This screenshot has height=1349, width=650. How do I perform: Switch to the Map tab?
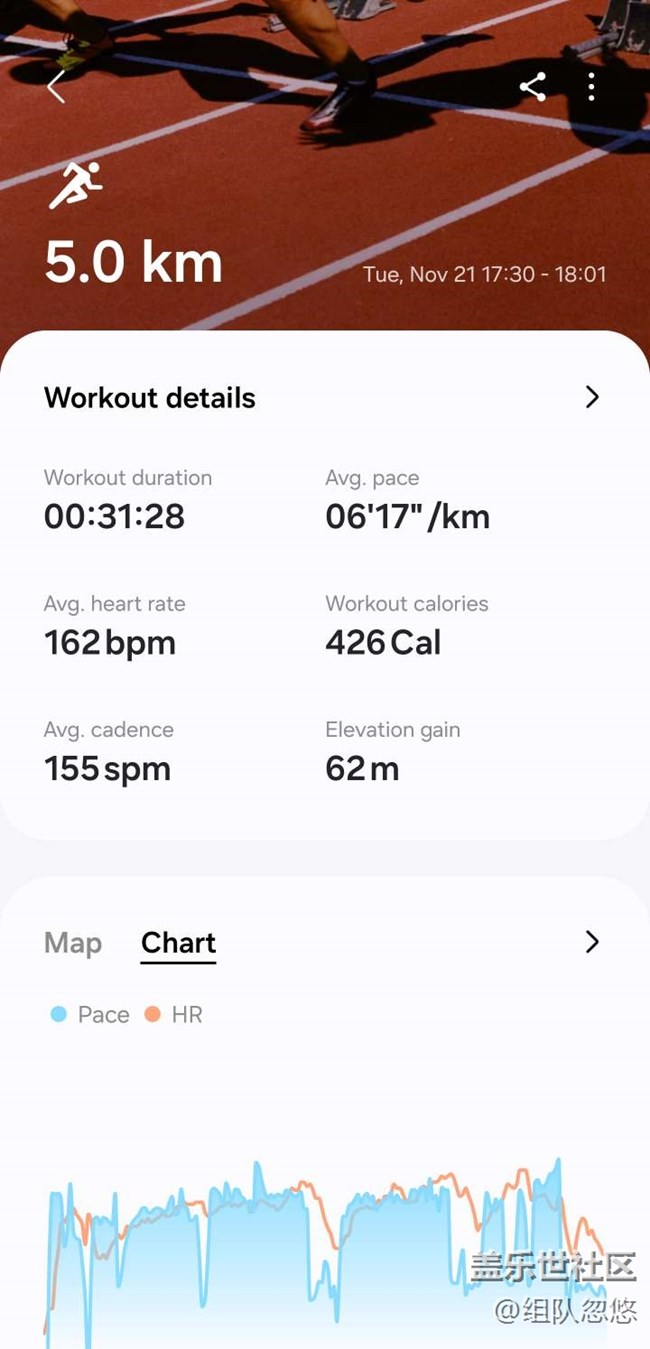(73, 943)
